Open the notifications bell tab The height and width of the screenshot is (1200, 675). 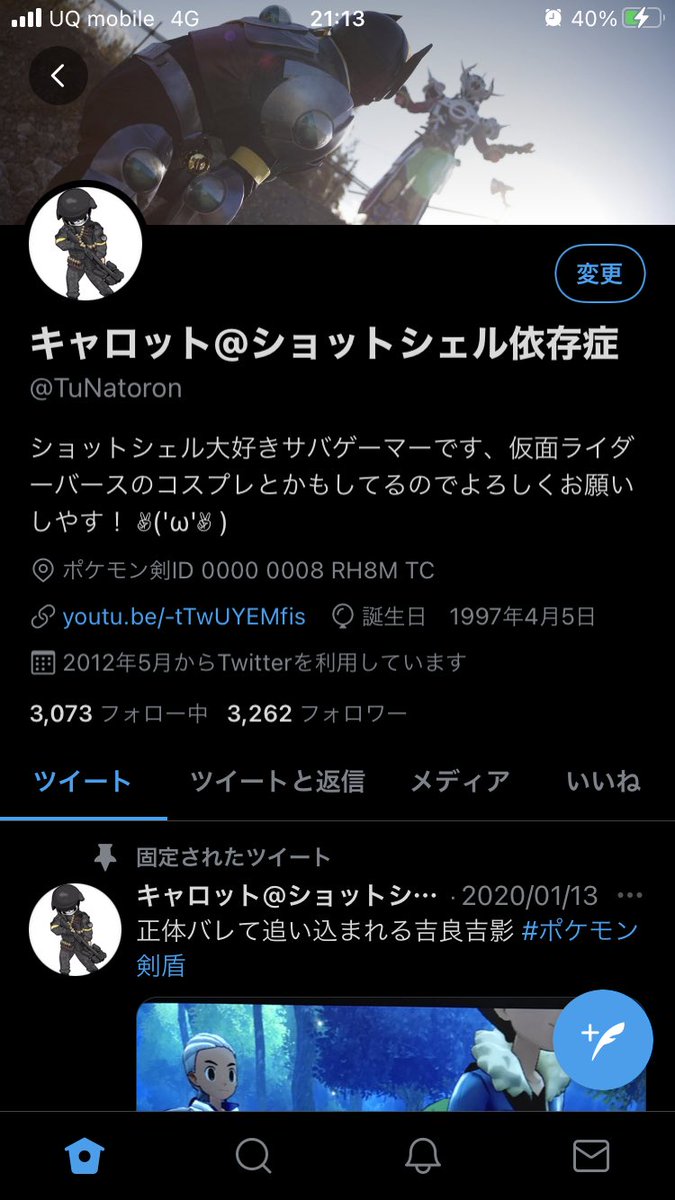[422, 1156]
